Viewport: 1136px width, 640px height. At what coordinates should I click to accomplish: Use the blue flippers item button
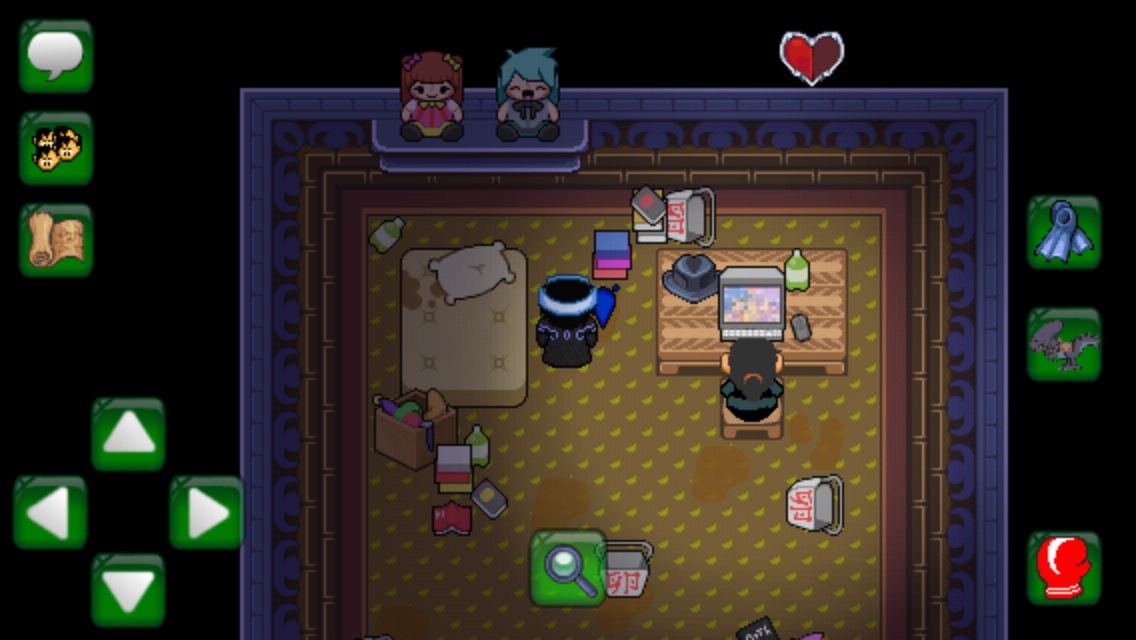click(1064, 232)
